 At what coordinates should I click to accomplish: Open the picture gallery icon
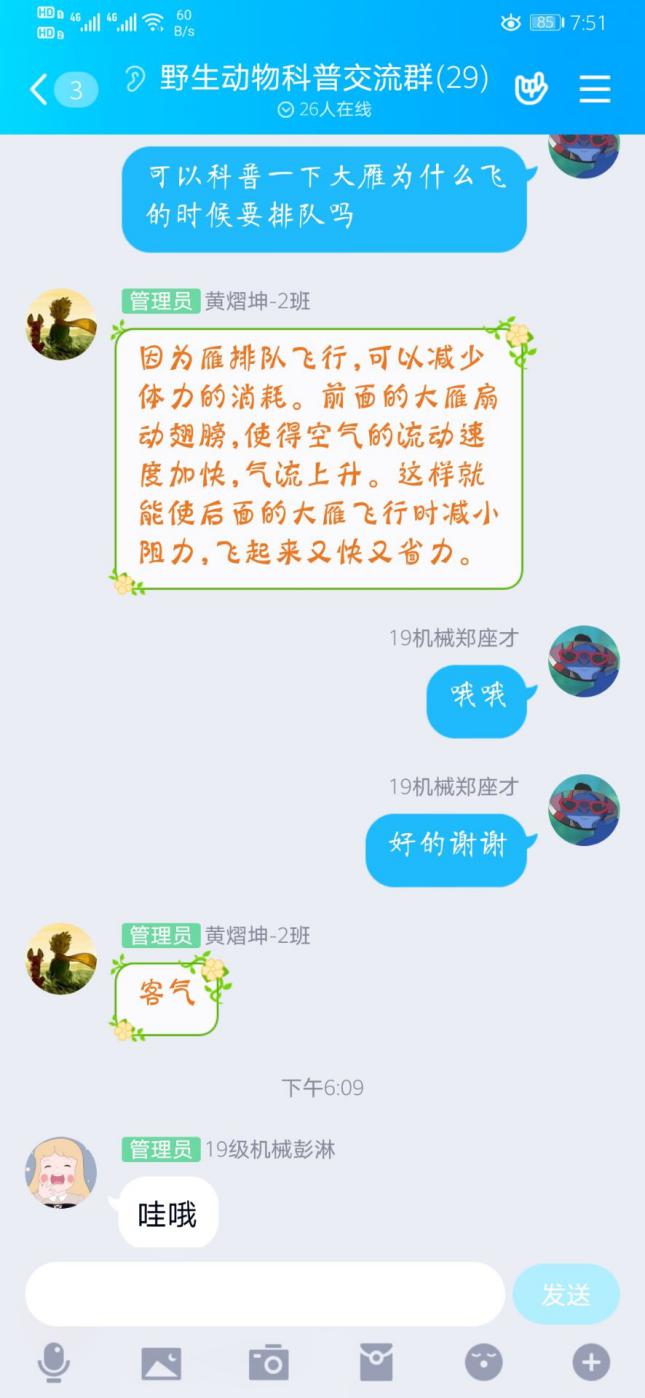[x=161, y=1362]
